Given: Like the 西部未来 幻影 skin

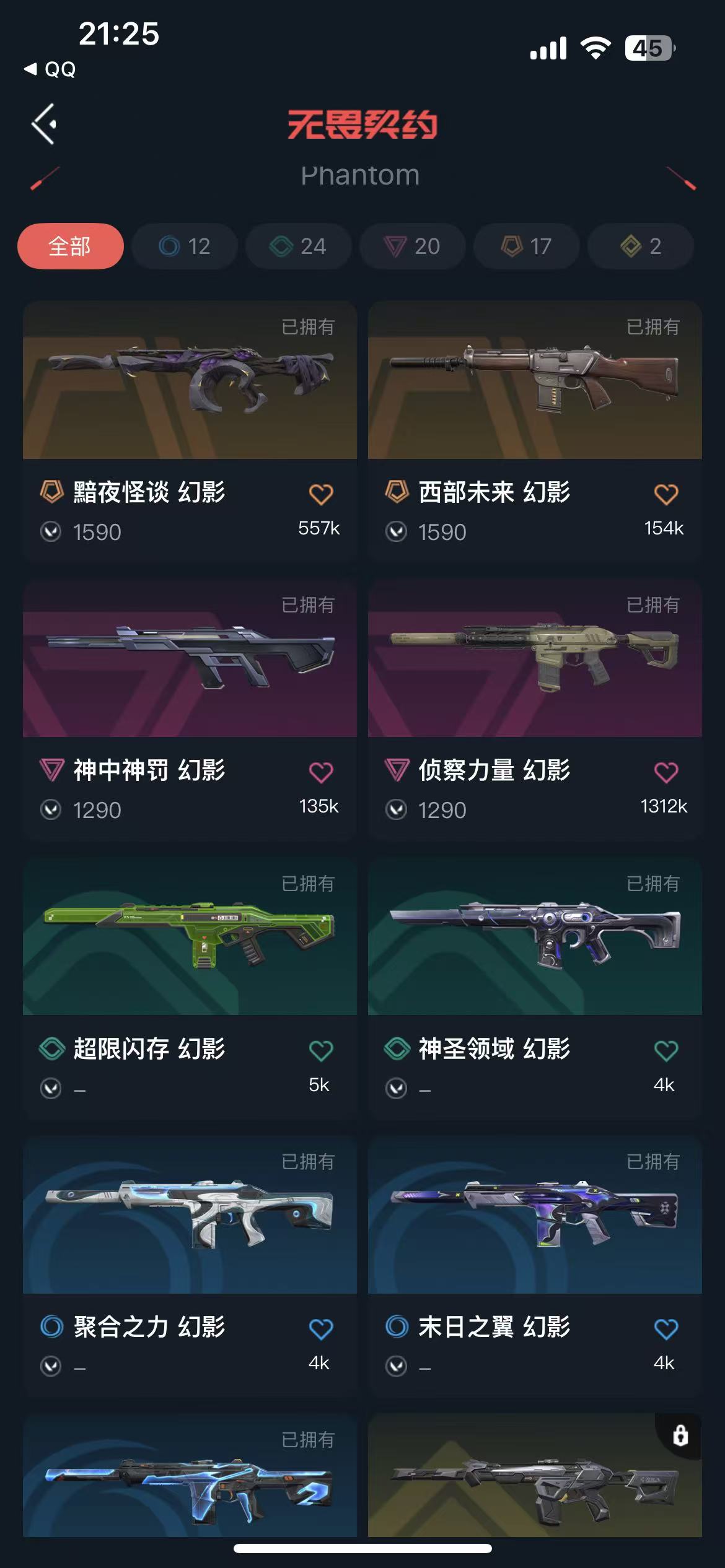Looking at the screenshot, I should pos(666,494).
